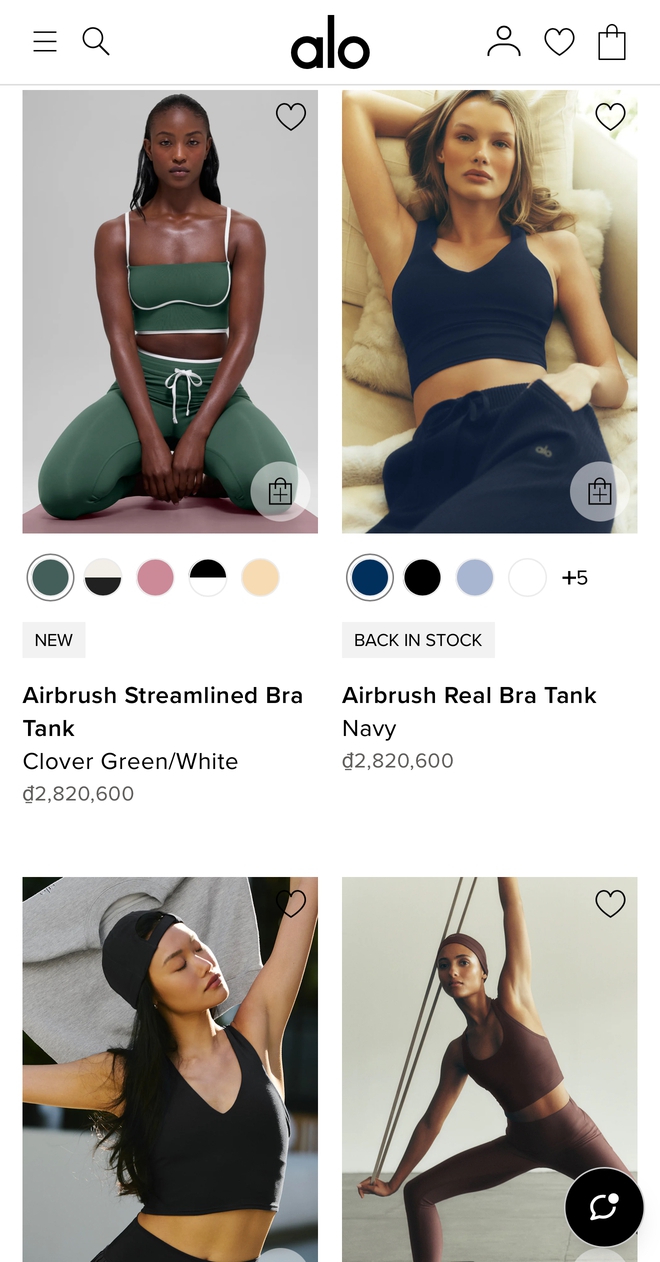Screen dimensions: 660x1262
Task: Favorite the Airbrush Real Bra Tank
Action: coord(610,117)
